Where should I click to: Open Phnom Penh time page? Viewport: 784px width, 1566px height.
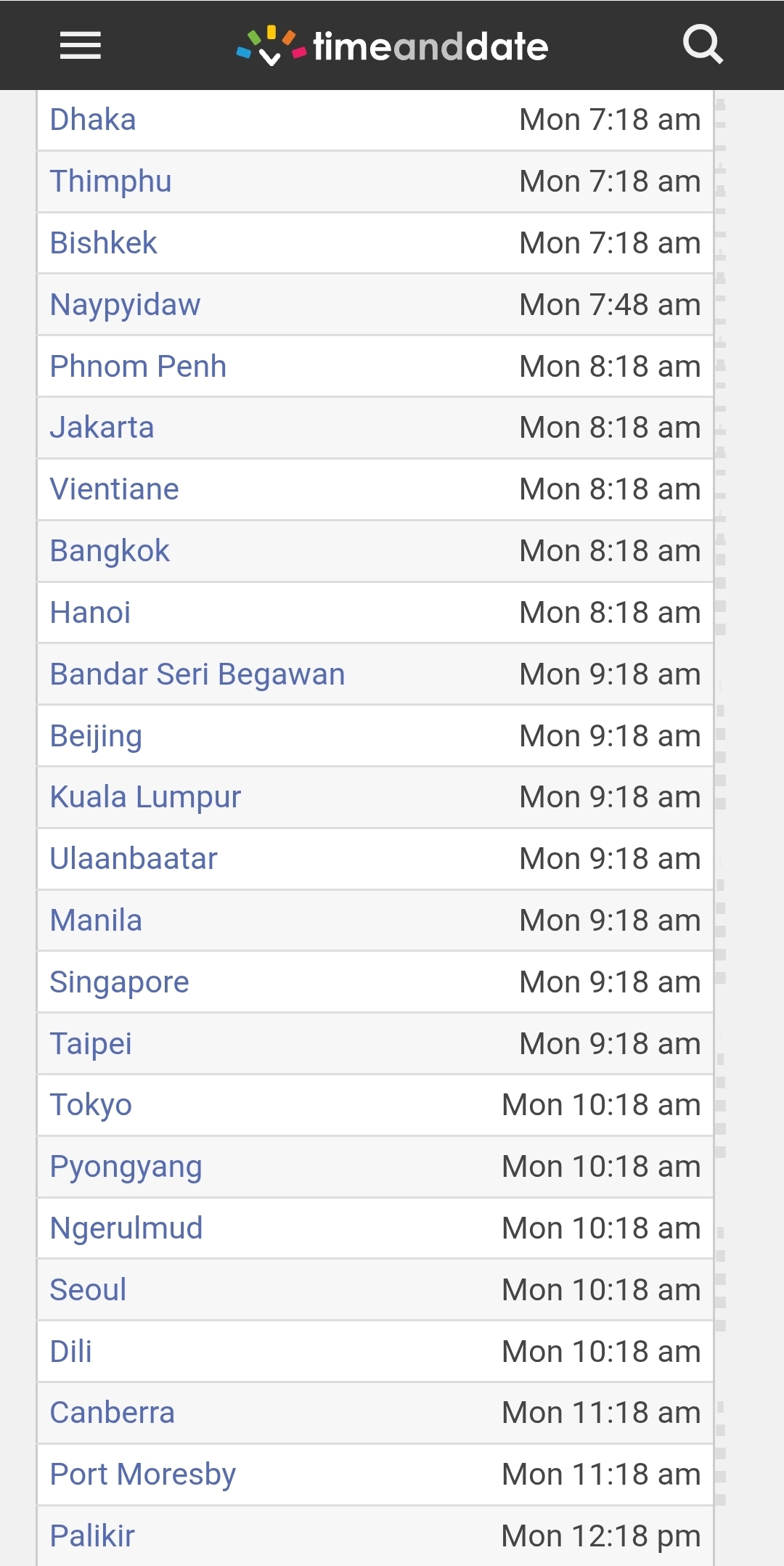[x=138, y=367]
